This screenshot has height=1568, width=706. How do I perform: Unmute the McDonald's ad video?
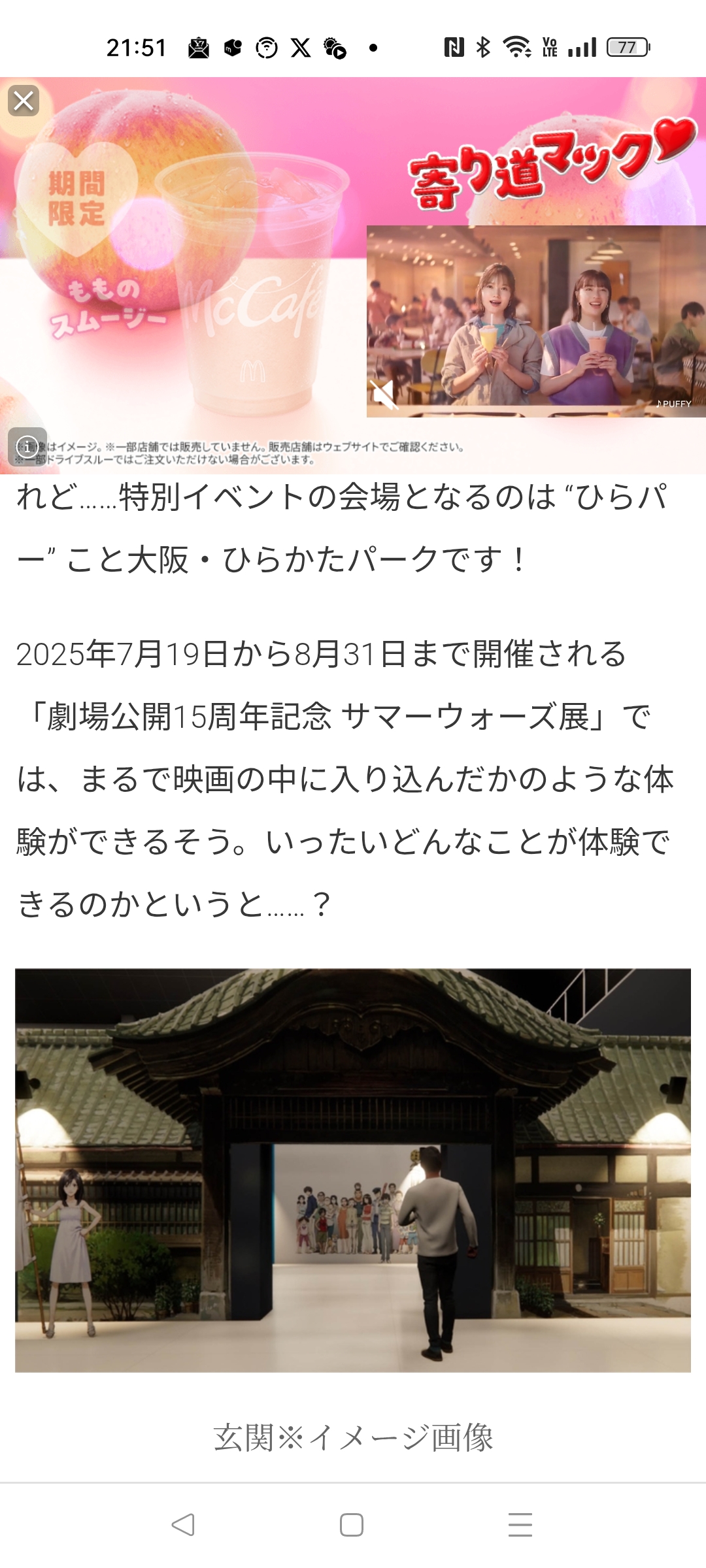[x=384, y=395]
